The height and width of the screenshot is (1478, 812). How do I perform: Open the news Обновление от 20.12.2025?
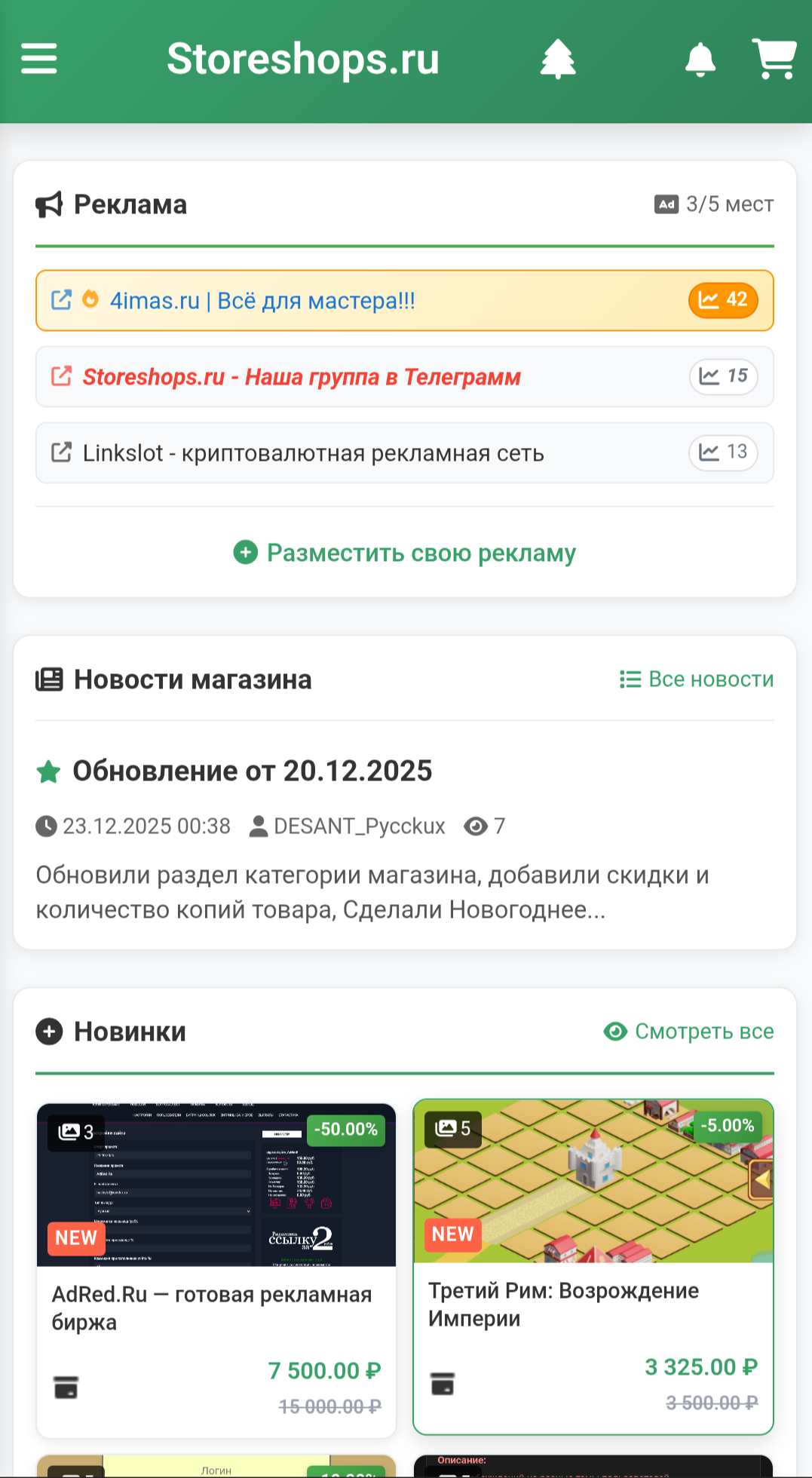252,771
